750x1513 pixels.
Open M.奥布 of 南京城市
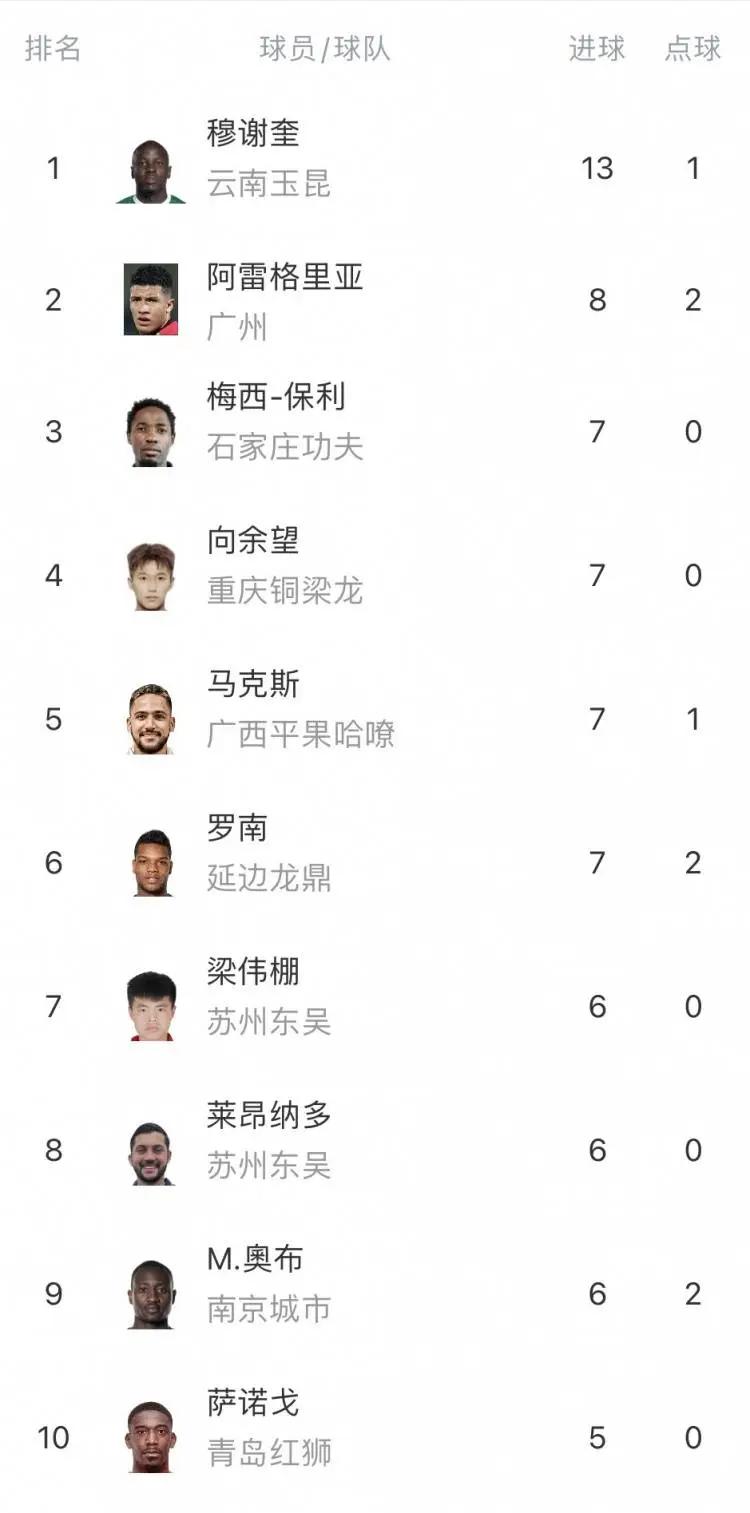point(375,1294)
